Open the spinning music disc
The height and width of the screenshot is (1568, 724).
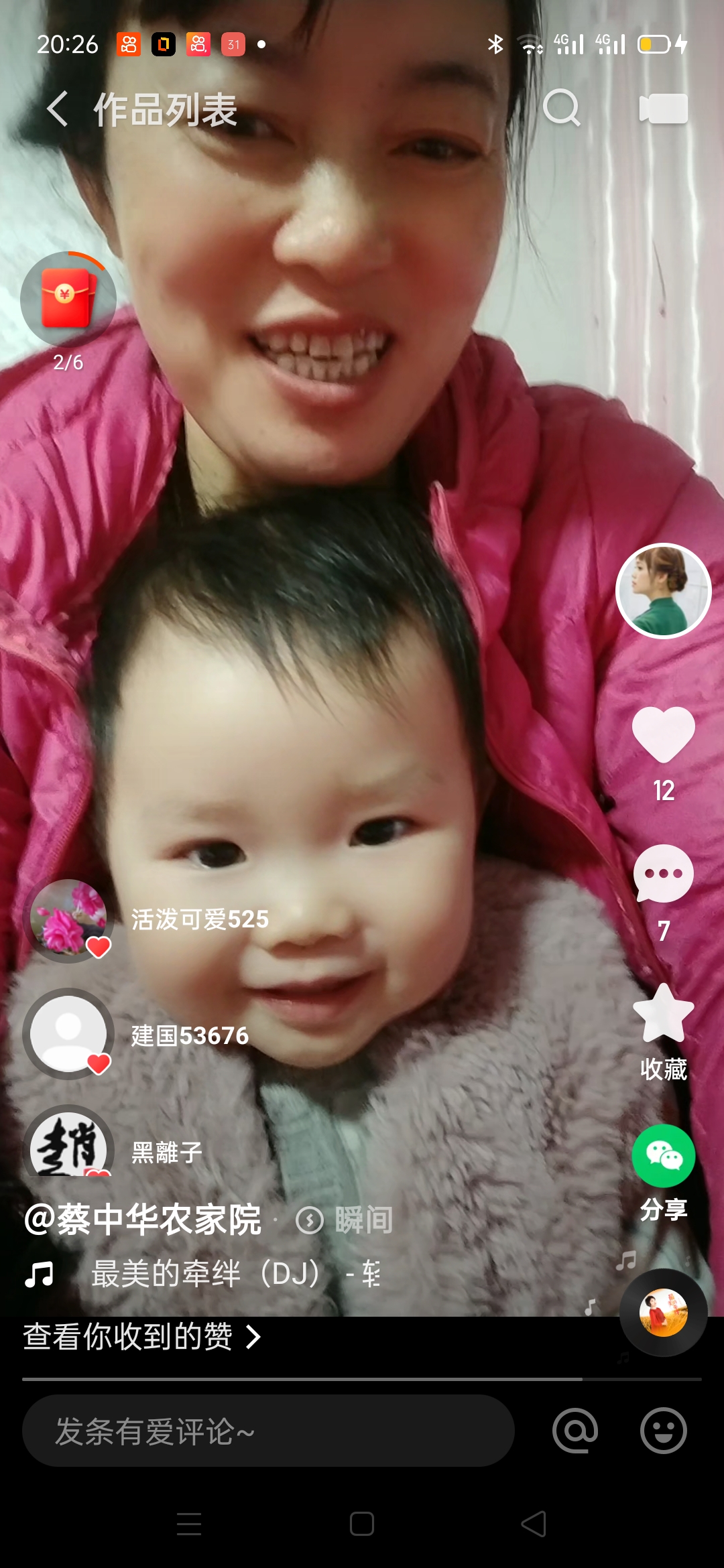coord(663,1313)
